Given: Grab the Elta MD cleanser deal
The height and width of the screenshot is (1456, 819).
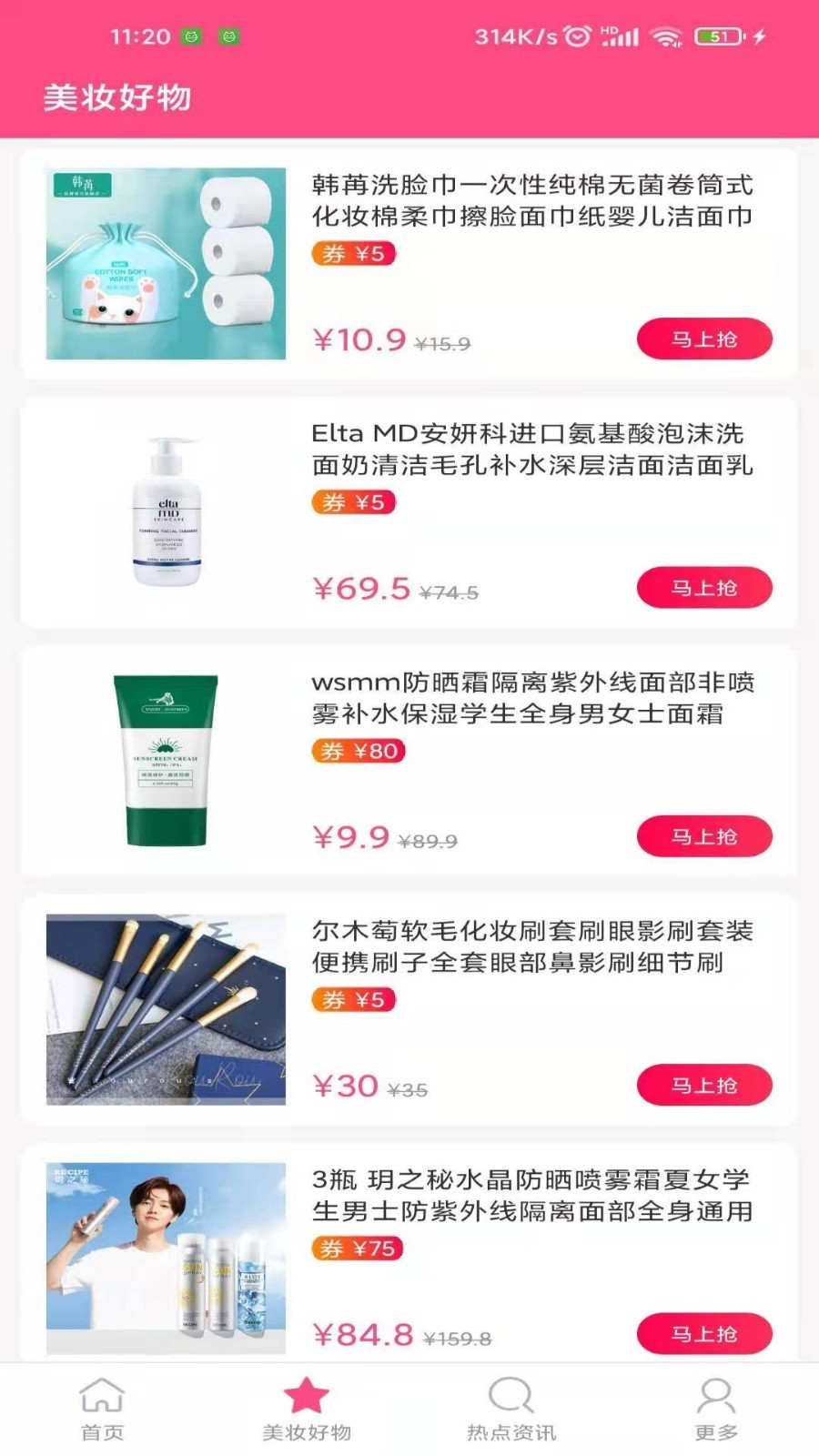Looking at the screenshot, I should click(x=704, y=588).
